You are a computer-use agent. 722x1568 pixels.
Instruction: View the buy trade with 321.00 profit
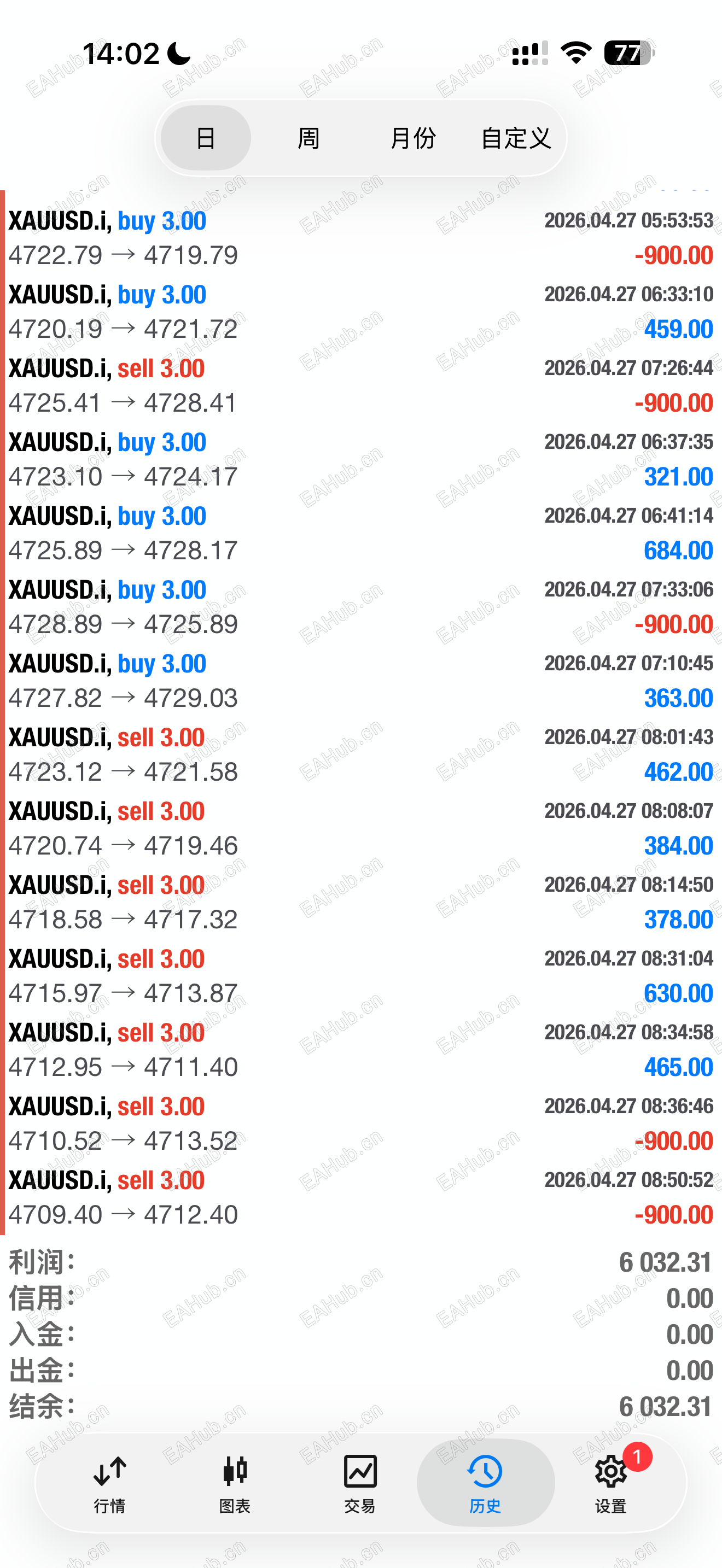360,459
